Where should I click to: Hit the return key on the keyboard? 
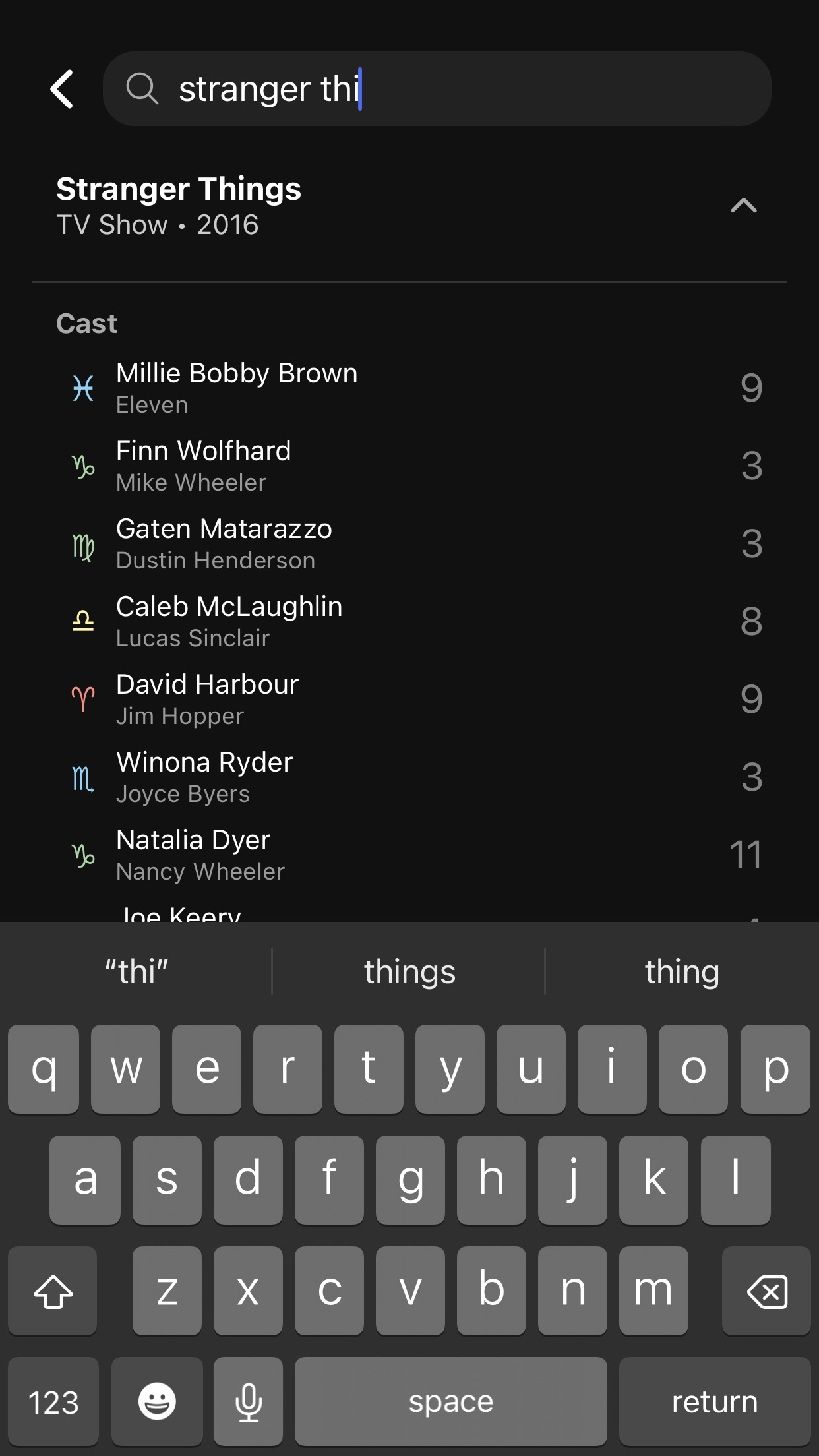tap(714, 1401)
